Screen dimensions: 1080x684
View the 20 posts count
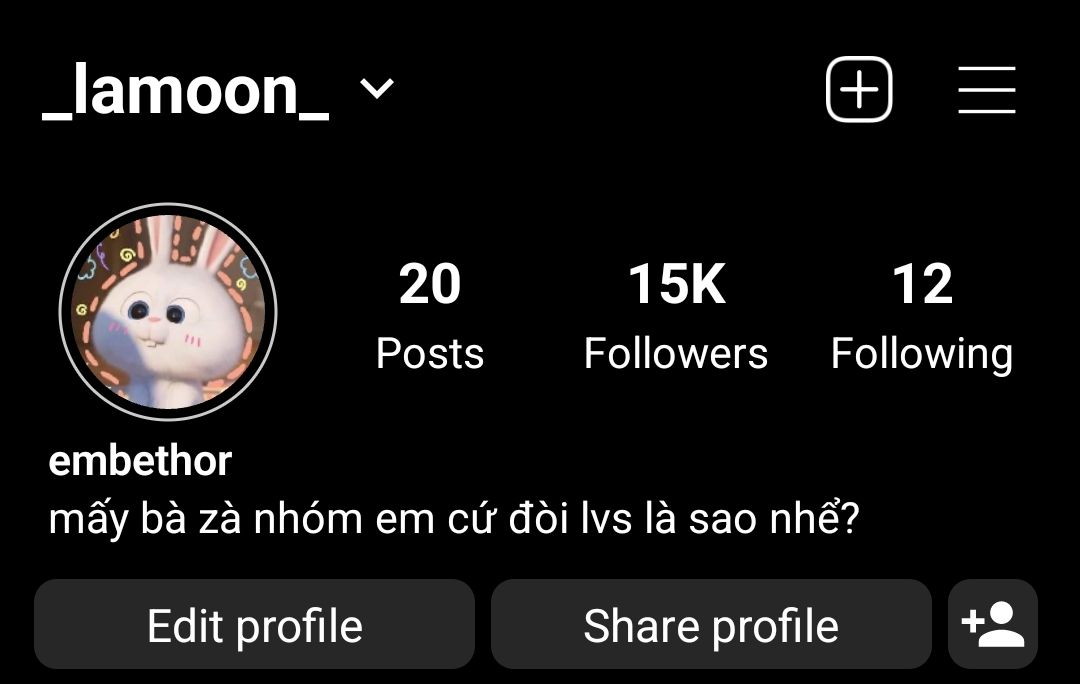coord(430,313)
